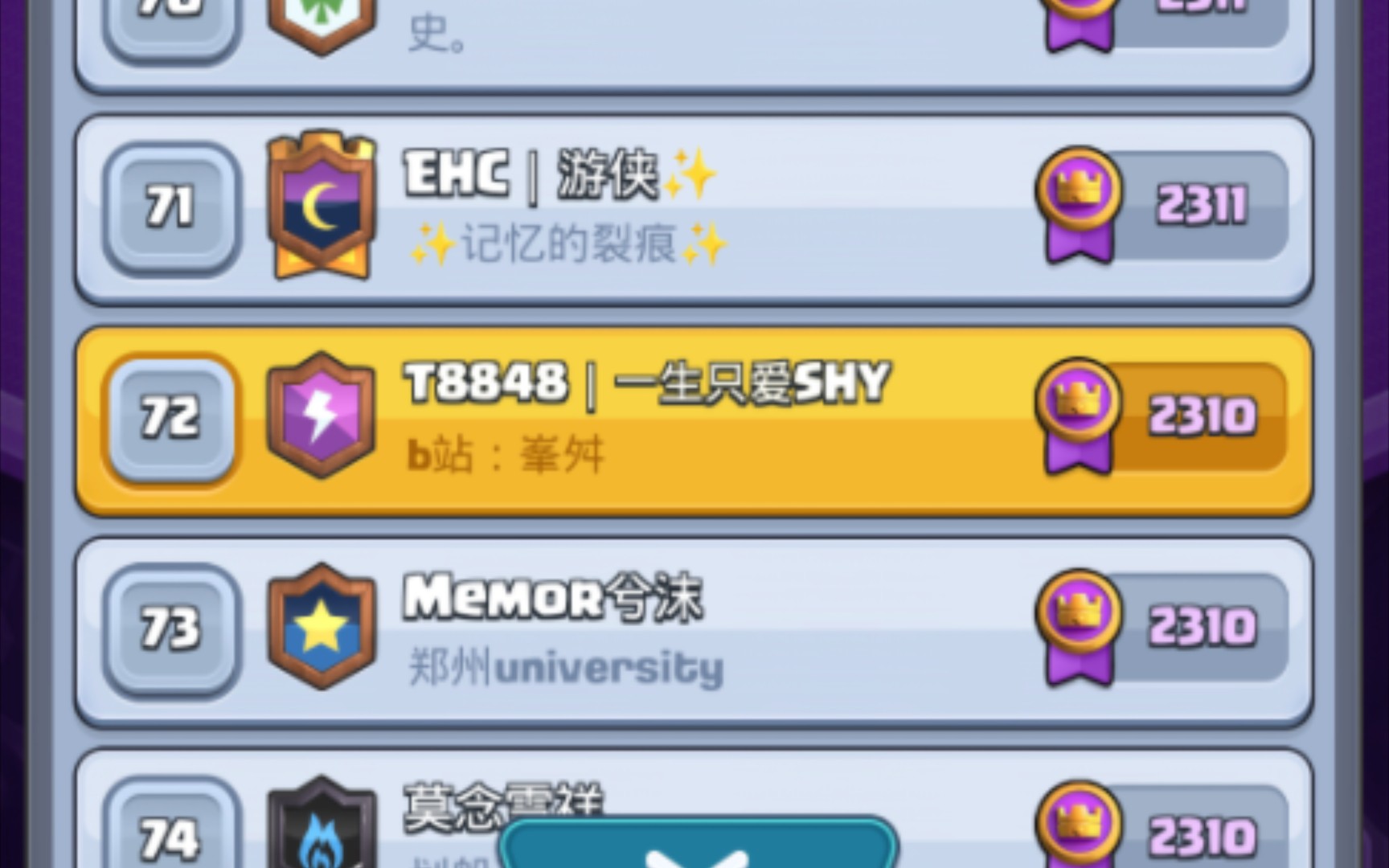Open player EHC | 游侠 at rank 71
The image size is (1389, 868).
point(691,209)
